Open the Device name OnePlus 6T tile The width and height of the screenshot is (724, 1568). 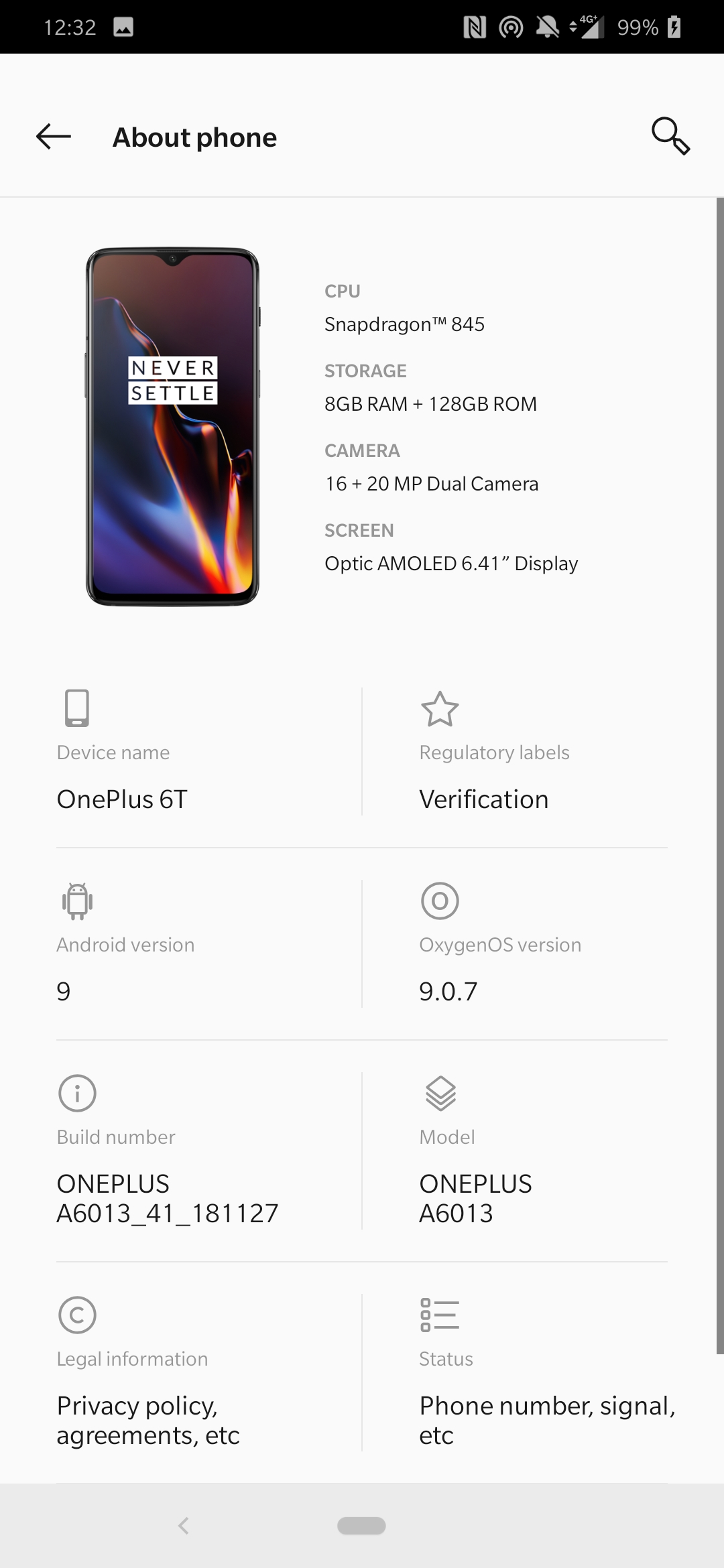click(209, 751)
